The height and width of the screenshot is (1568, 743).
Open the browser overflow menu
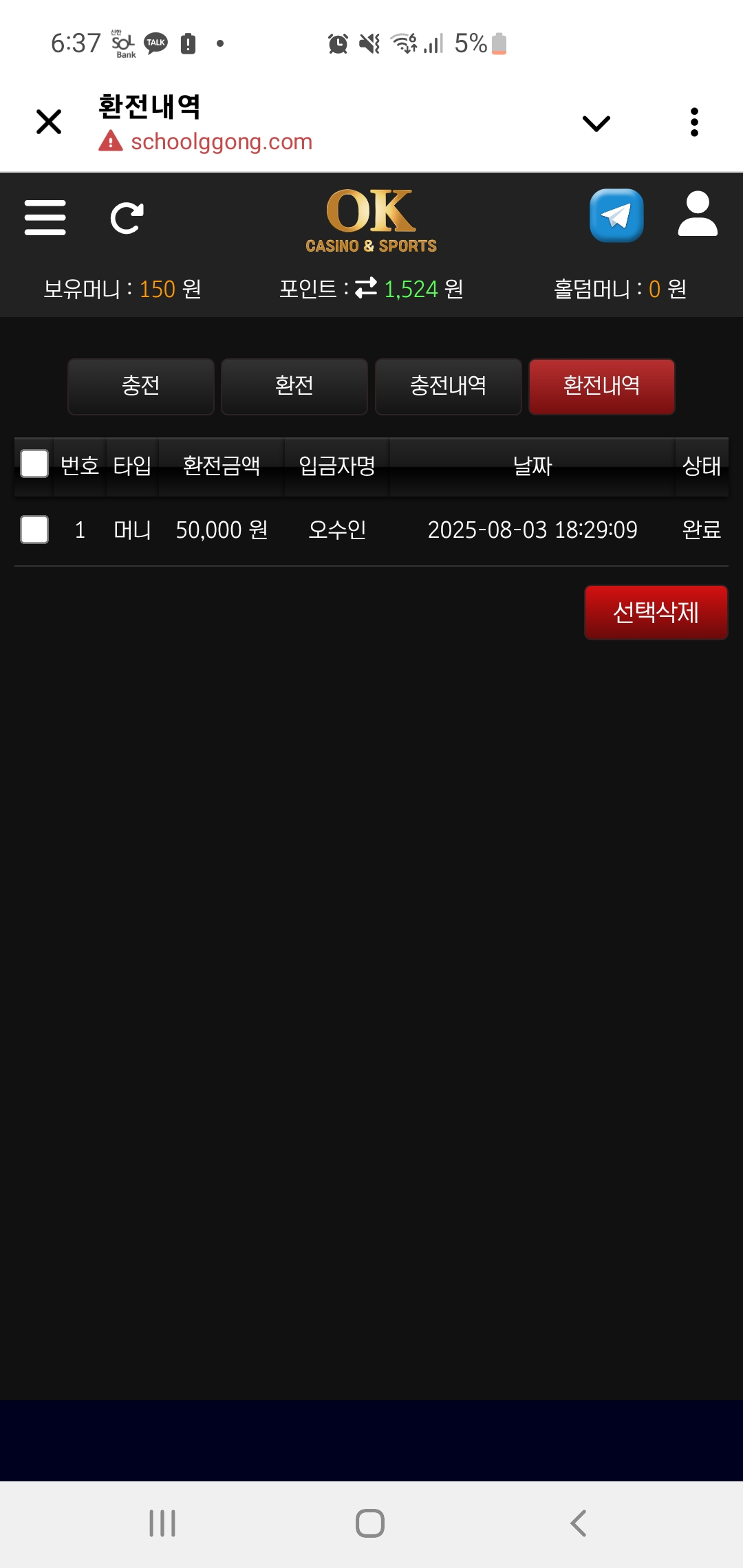click(694, 122)
